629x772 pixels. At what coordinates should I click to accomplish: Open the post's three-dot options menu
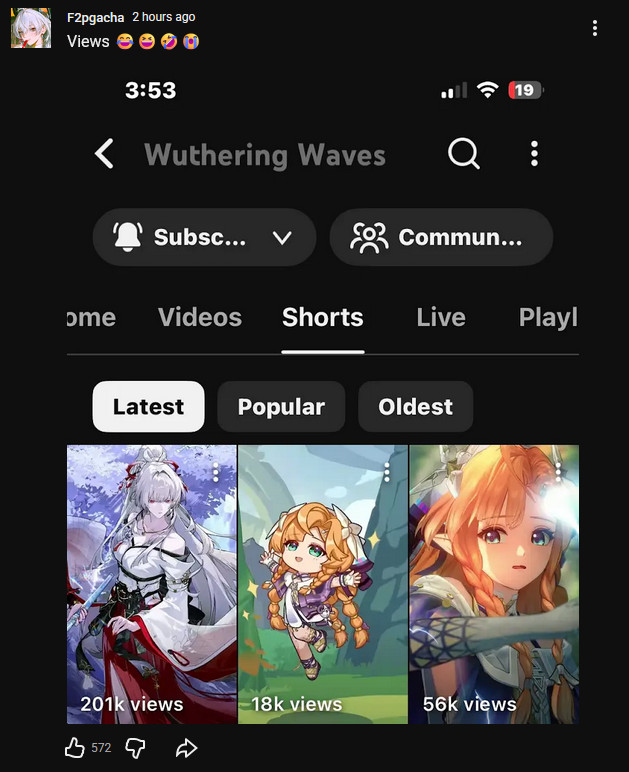click(x=595, y=28)
